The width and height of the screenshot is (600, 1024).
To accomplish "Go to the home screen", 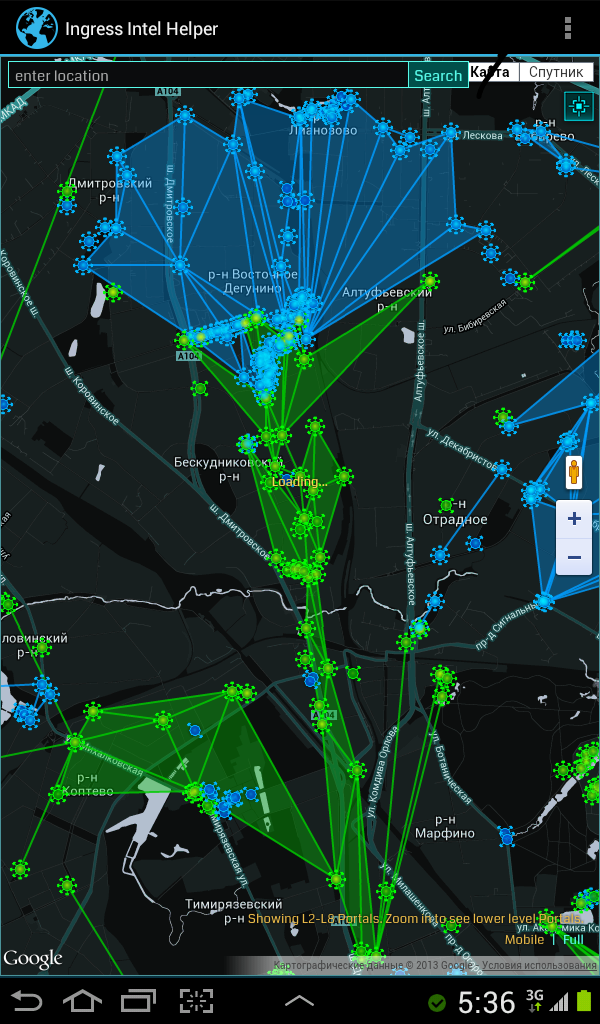I will point(82,1000).
